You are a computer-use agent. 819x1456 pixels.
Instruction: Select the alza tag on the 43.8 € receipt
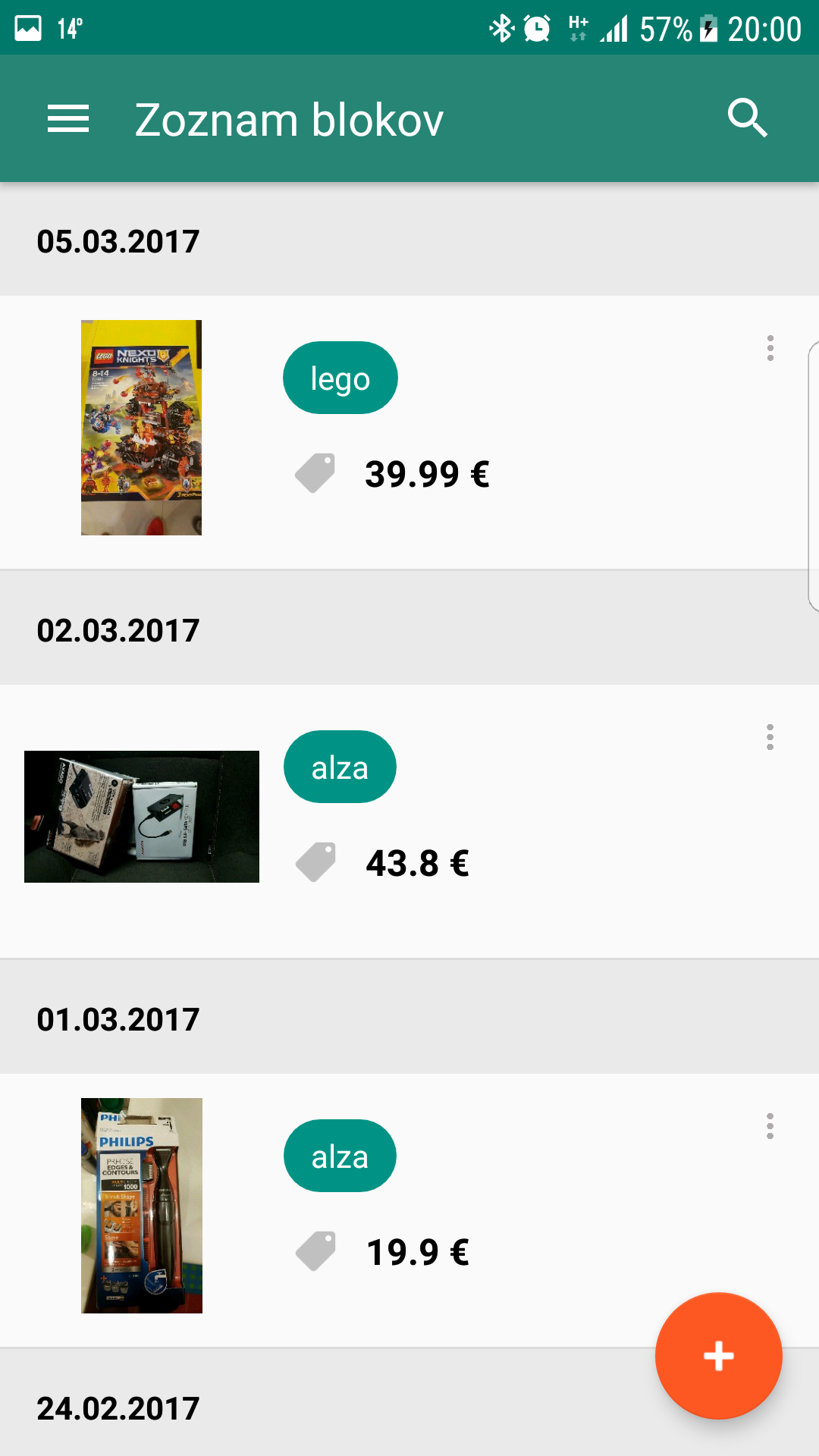click(x=340, y=767)
